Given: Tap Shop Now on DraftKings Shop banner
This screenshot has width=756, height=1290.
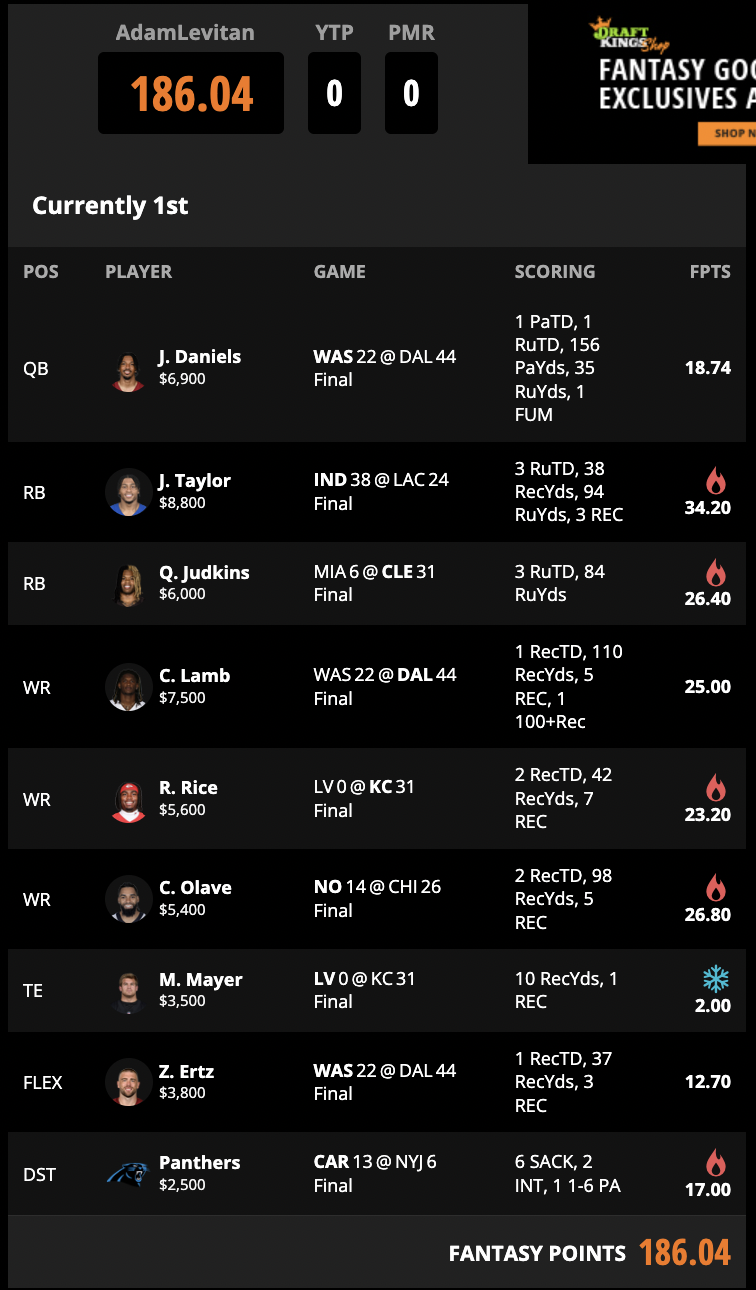Looking at the screenshot, I should click(728, 133).
